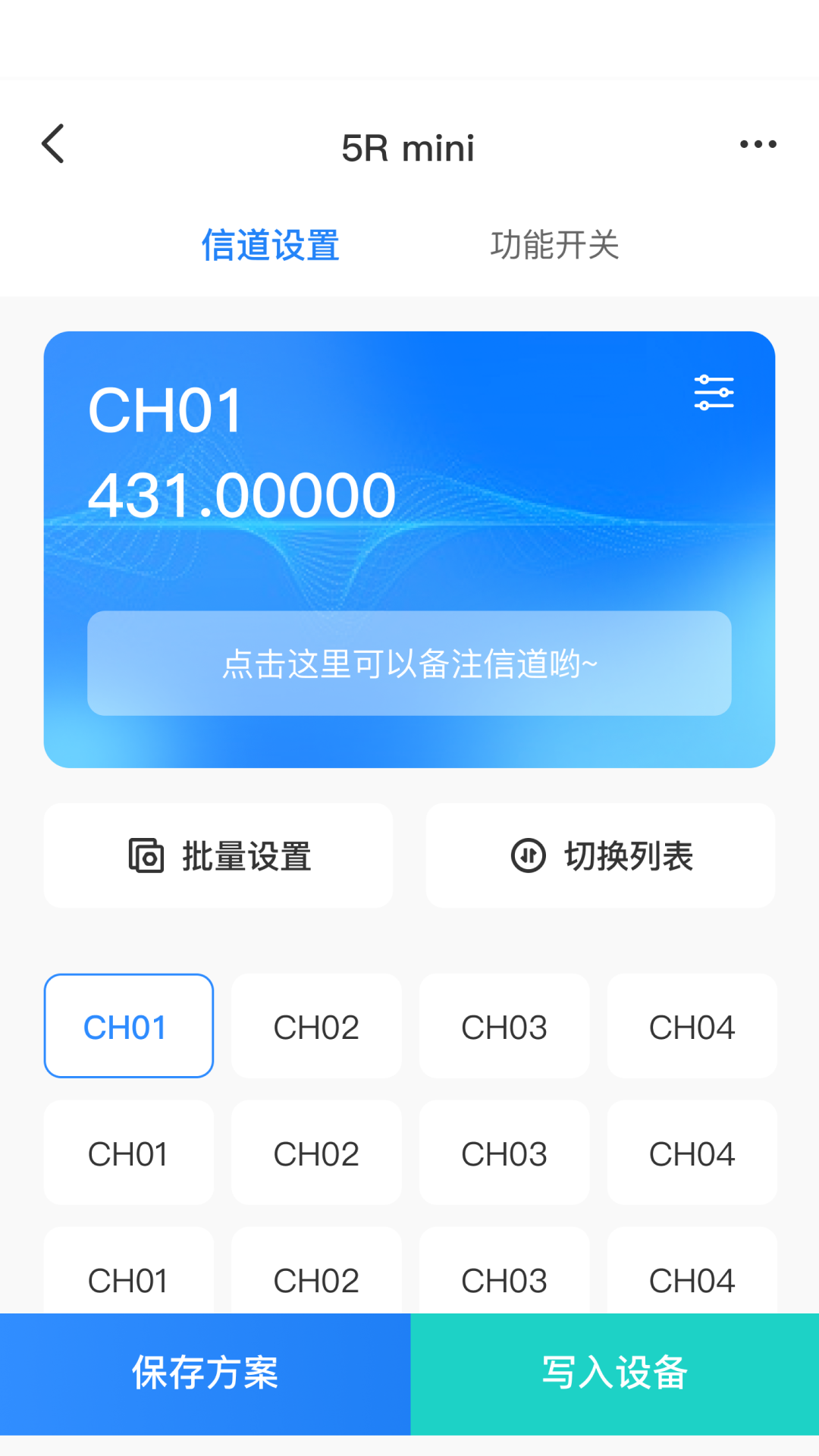819x1456 pixels.
Task: Select CH01 in the third channel row
Action: [x=128, y=1280]
